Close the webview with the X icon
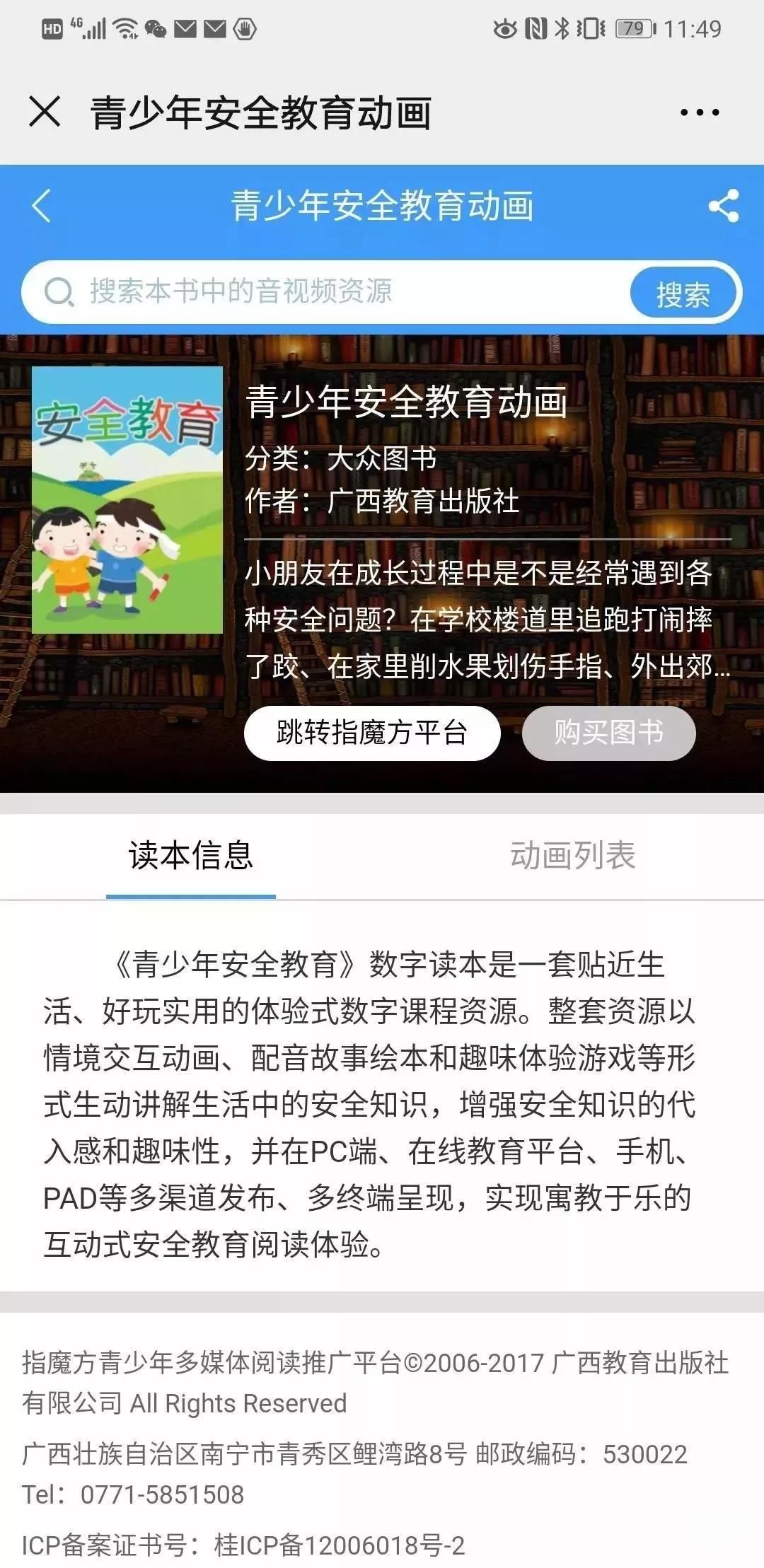764x1568 pixels. 45,112
